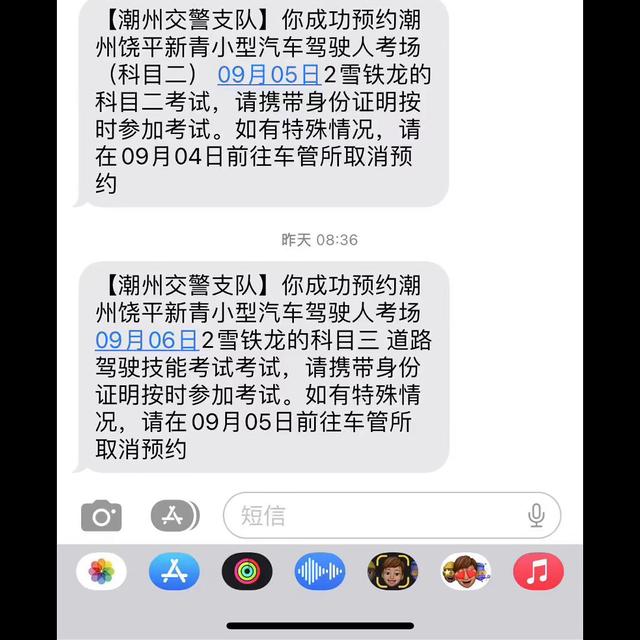This screenshot has width=640, height=640.
Task: Focus the 短信 message input field
Action: click(x=380, y=516)
